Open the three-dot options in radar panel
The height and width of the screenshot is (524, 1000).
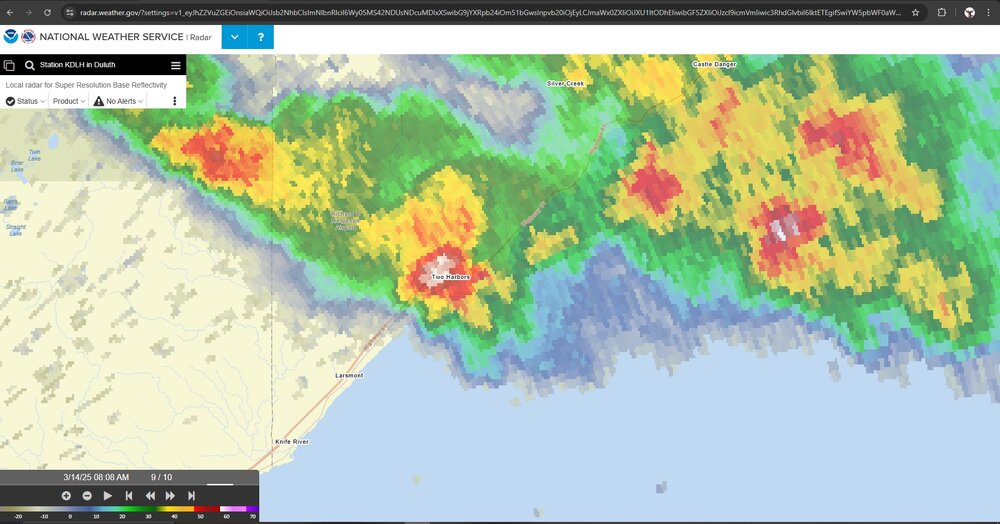coord(175,101)
